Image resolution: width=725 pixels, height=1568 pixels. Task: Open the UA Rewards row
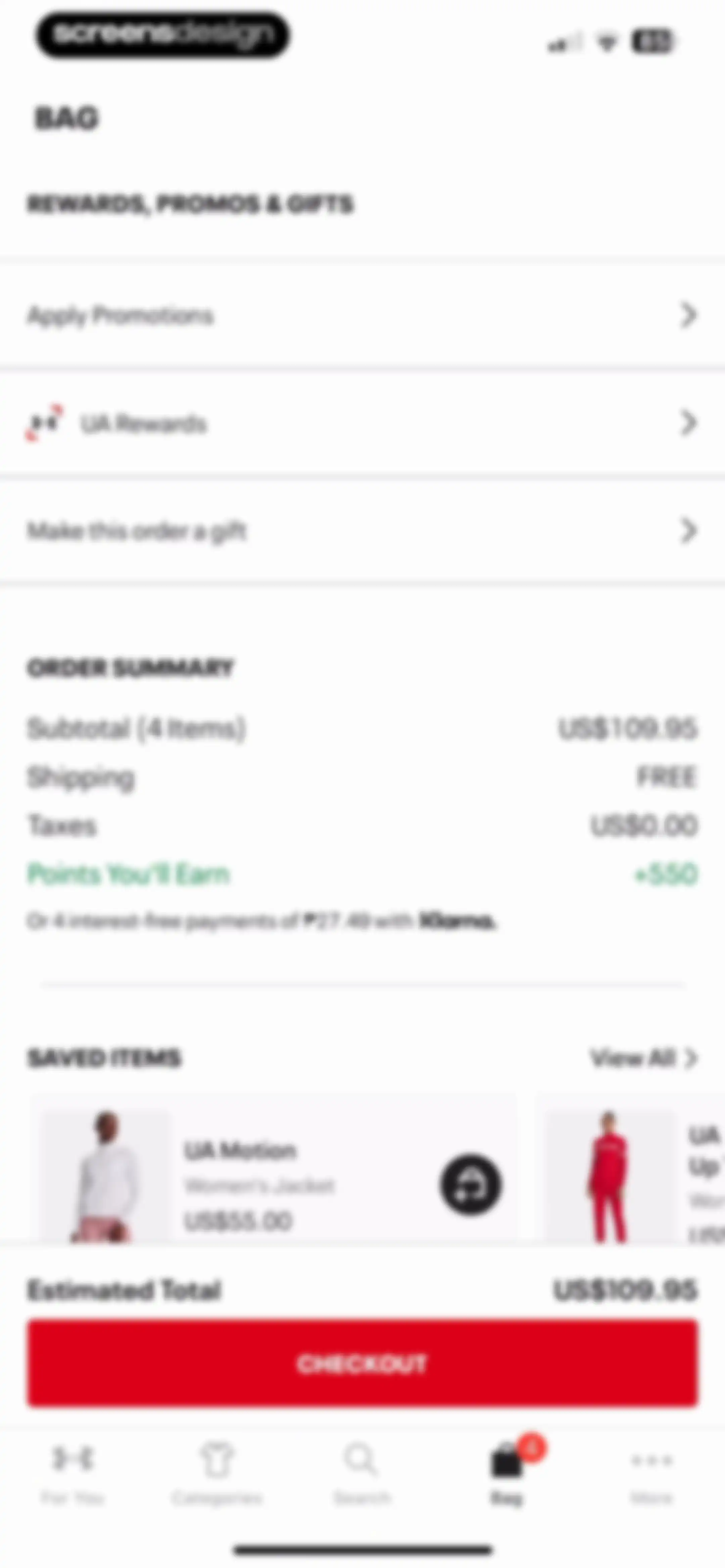click(x=362, y=423)
